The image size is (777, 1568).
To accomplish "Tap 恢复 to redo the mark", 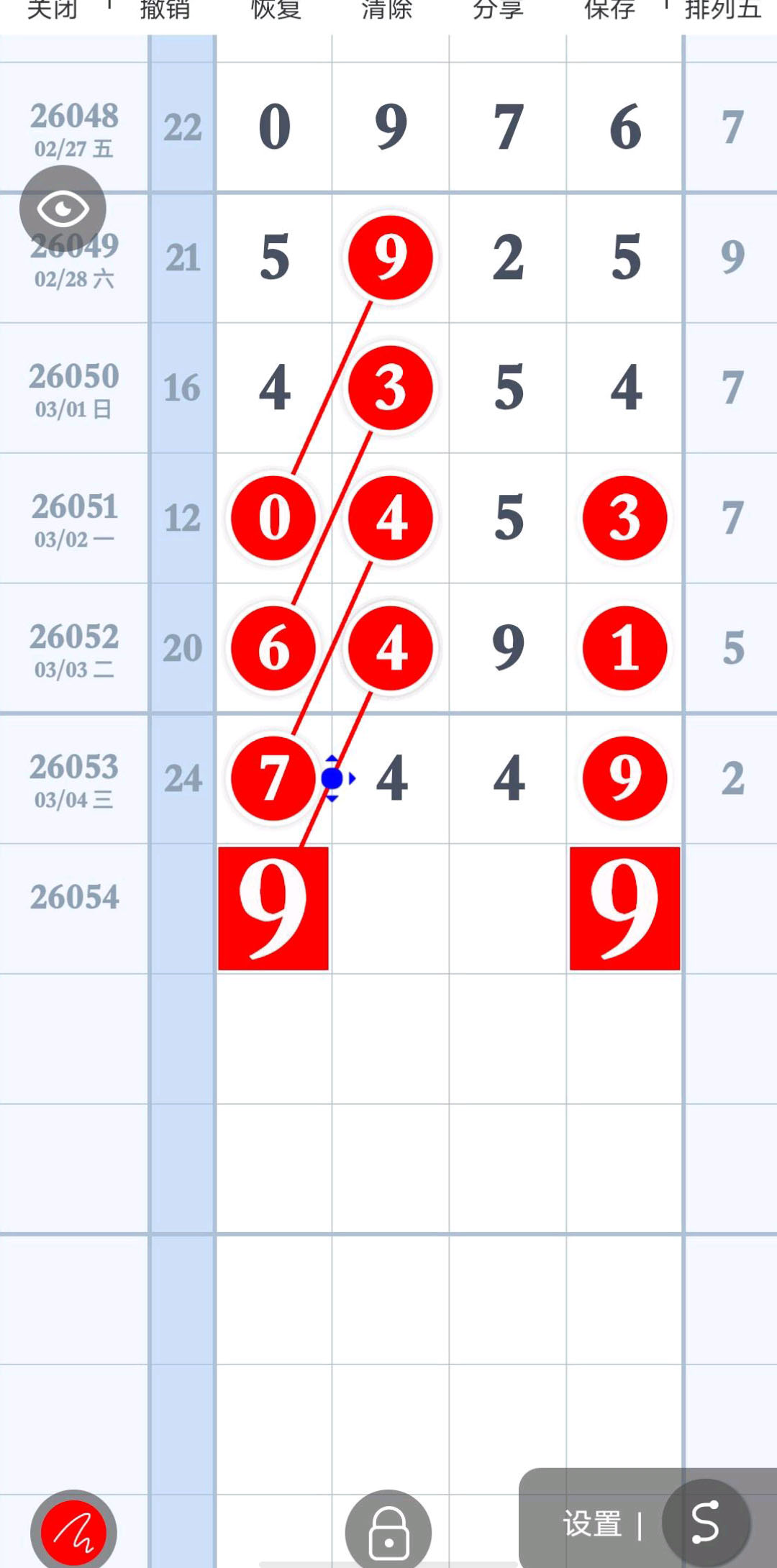I will click(276, 10).
